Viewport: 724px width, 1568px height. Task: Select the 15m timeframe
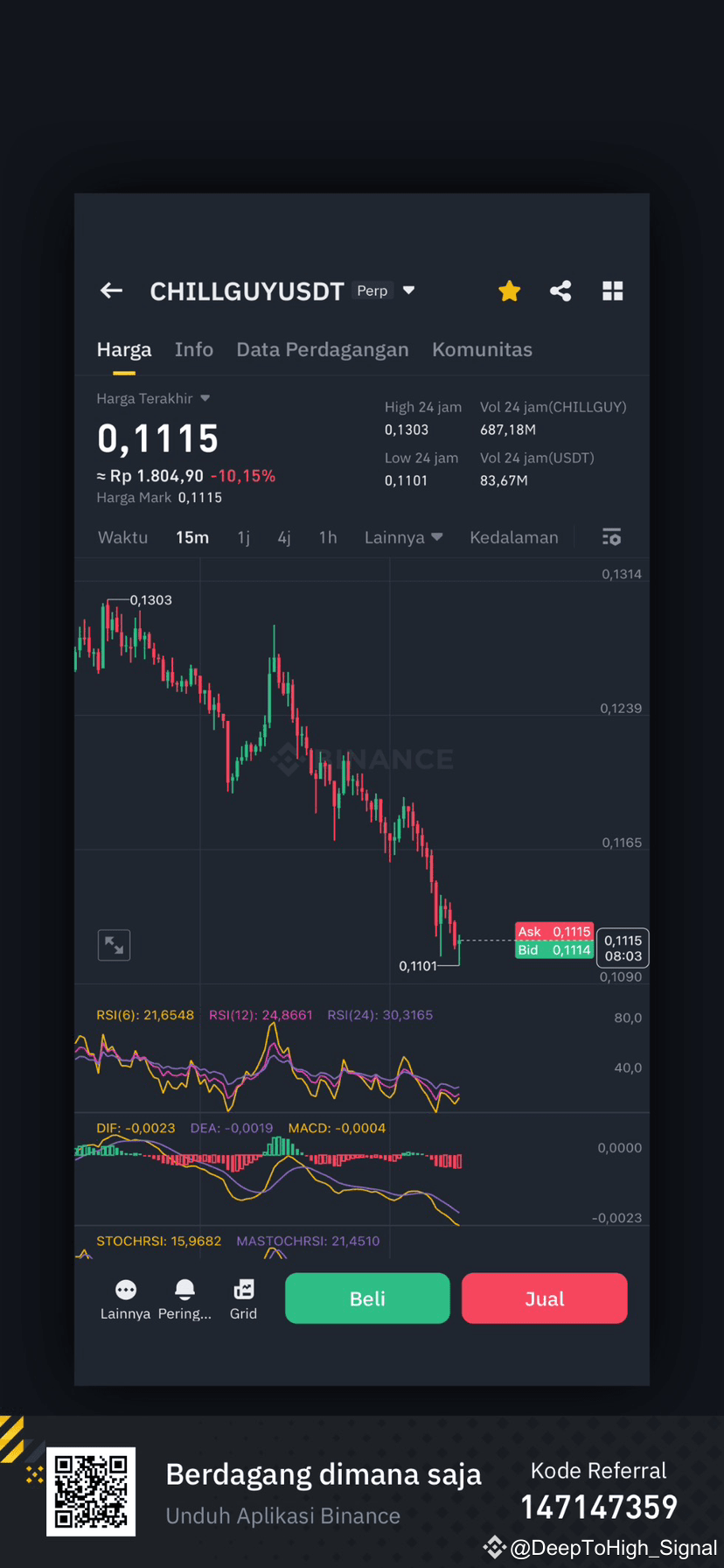(192, 536)
